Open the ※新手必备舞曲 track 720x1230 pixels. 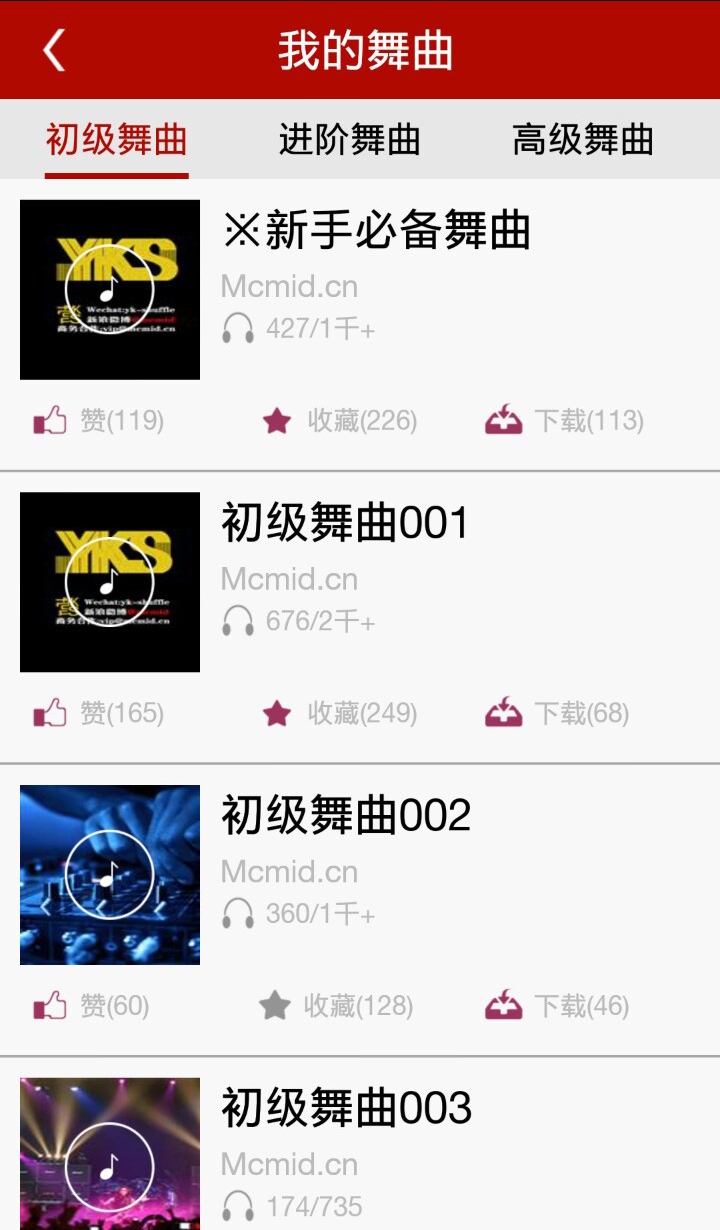376,232
